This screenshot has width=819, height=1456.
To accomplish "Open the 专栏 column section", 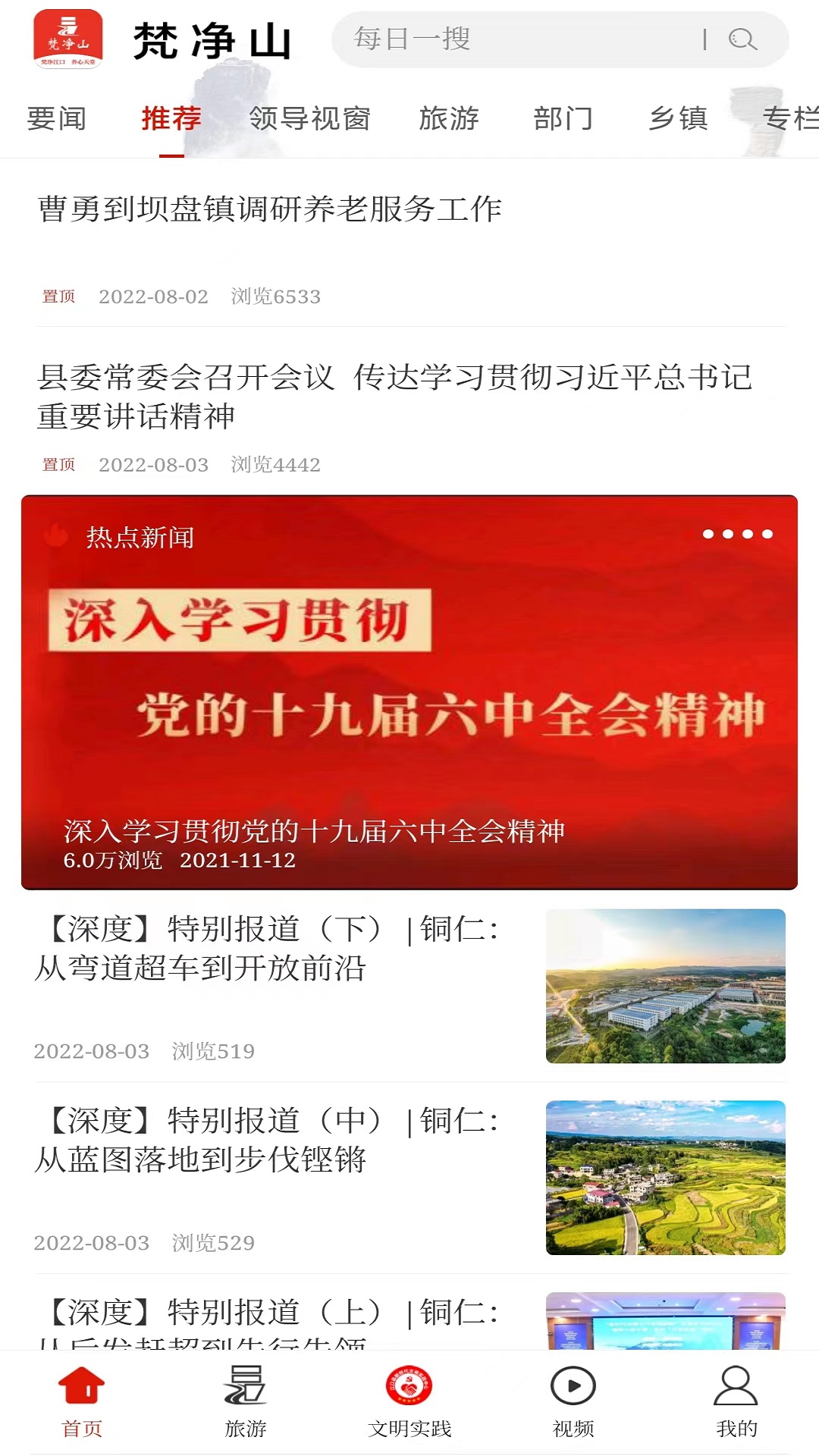I will click(792, 119).
